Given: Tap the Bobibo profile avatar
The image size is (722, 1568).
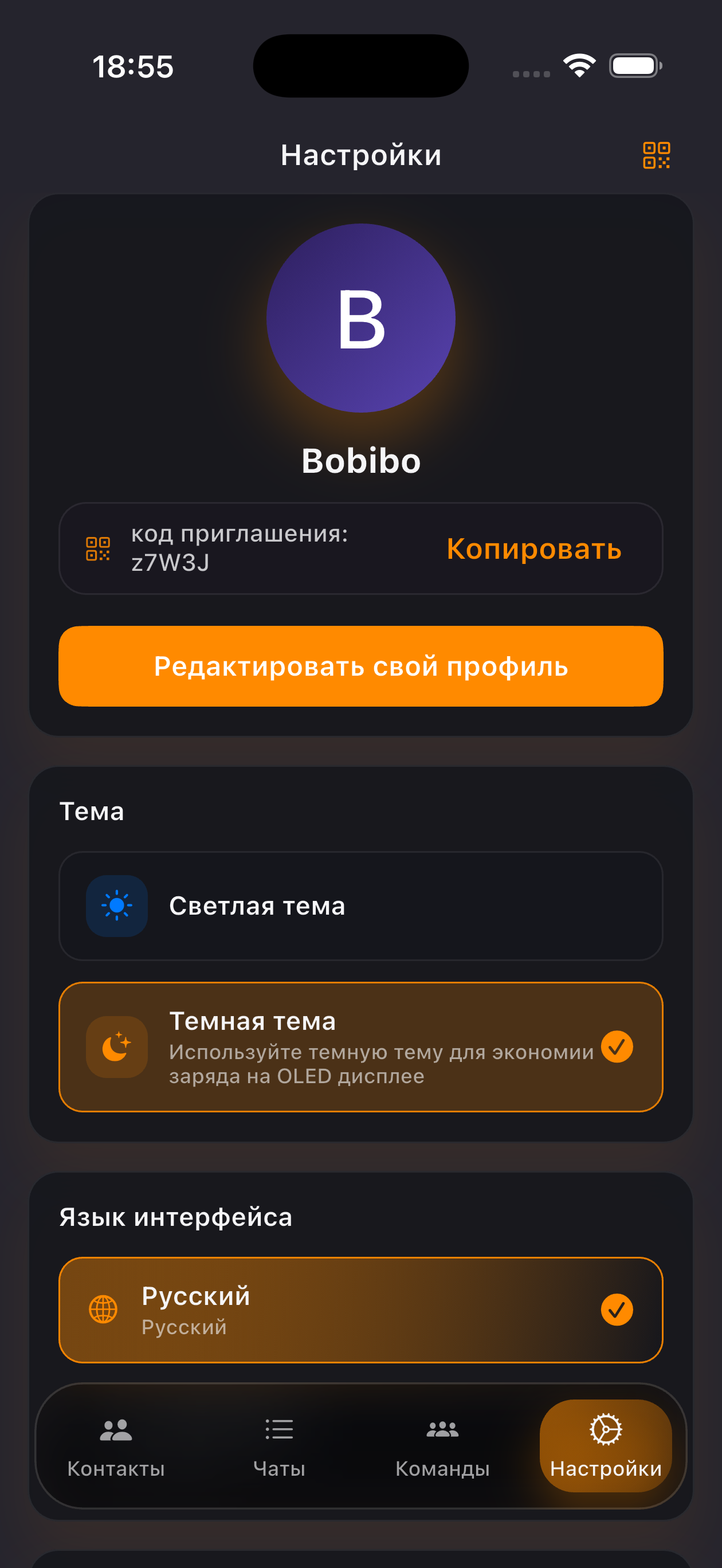Looking at the screenshot, I should (361, 317).
